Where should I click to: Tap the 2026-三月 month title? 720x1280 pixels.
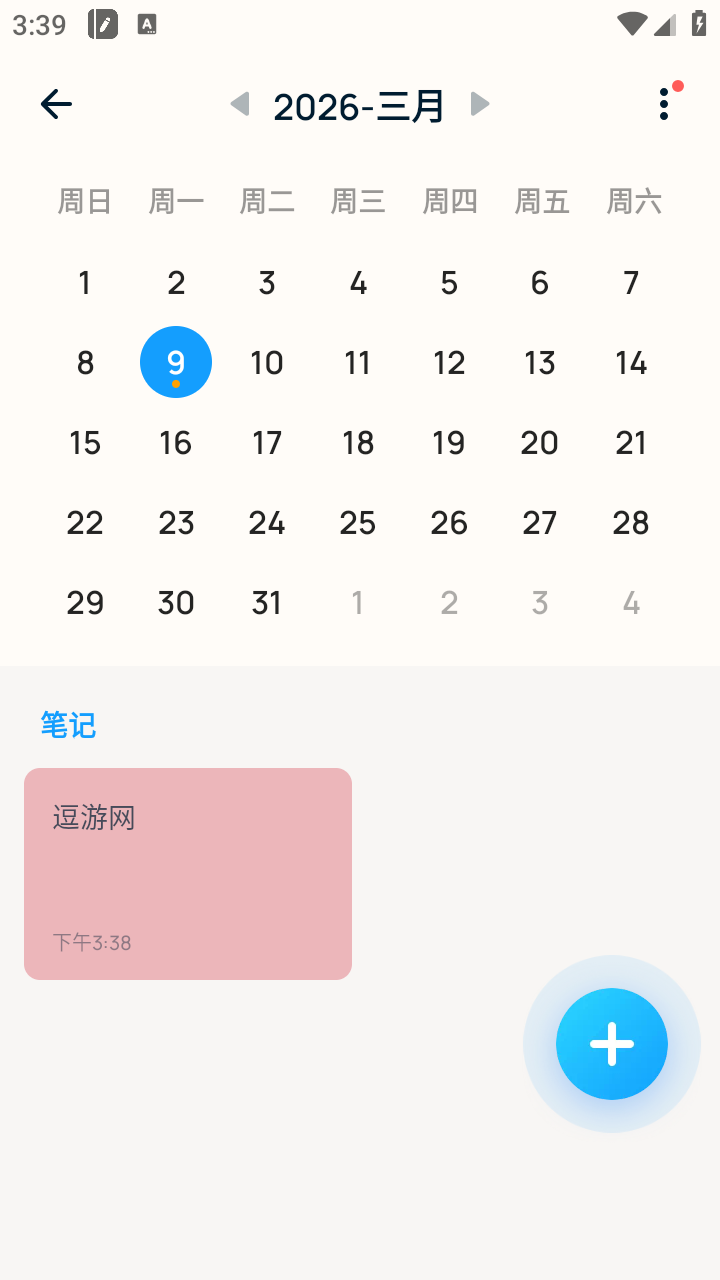pos(358,105)
